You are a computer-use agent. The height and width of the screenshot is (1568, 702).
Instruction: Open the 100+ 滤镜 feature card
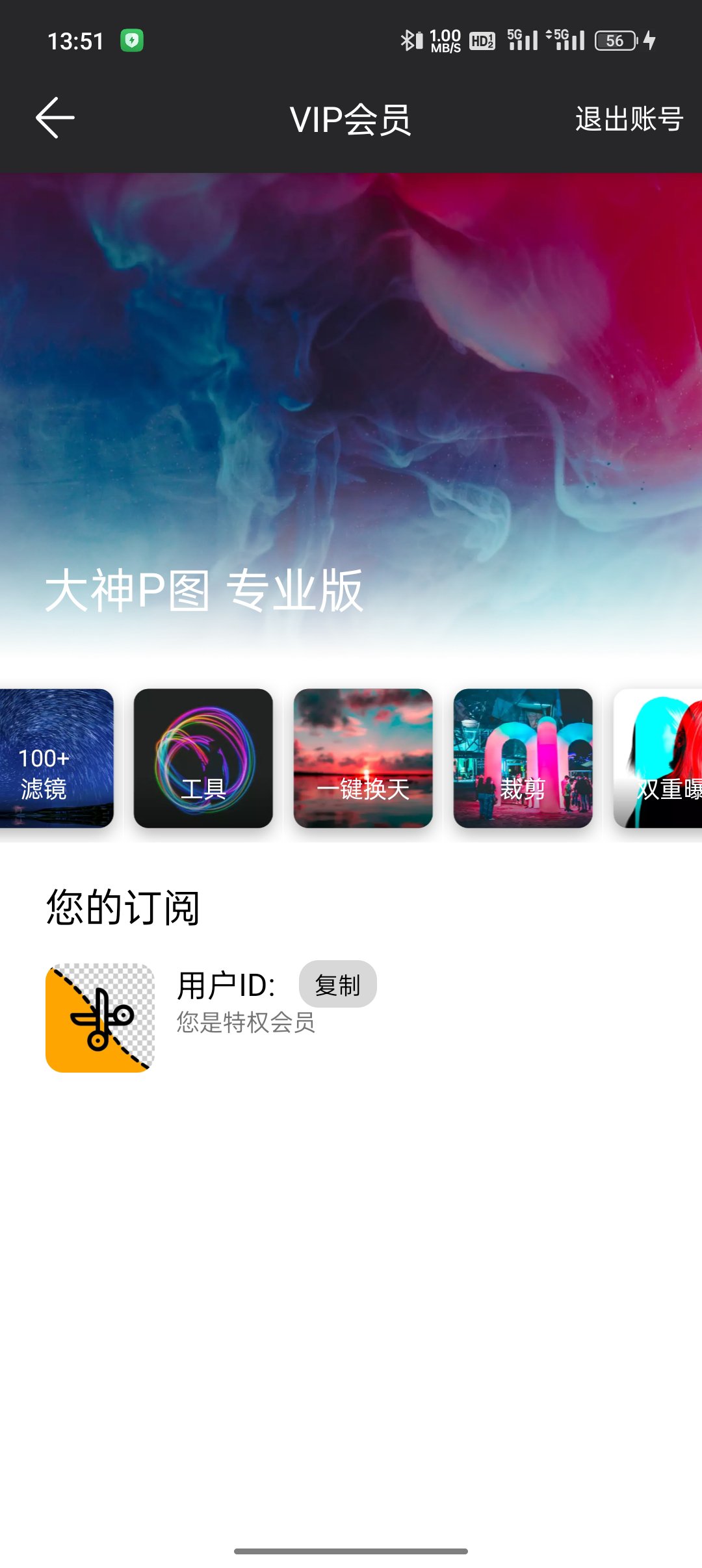pyautogui.click(x=56, y=758)
